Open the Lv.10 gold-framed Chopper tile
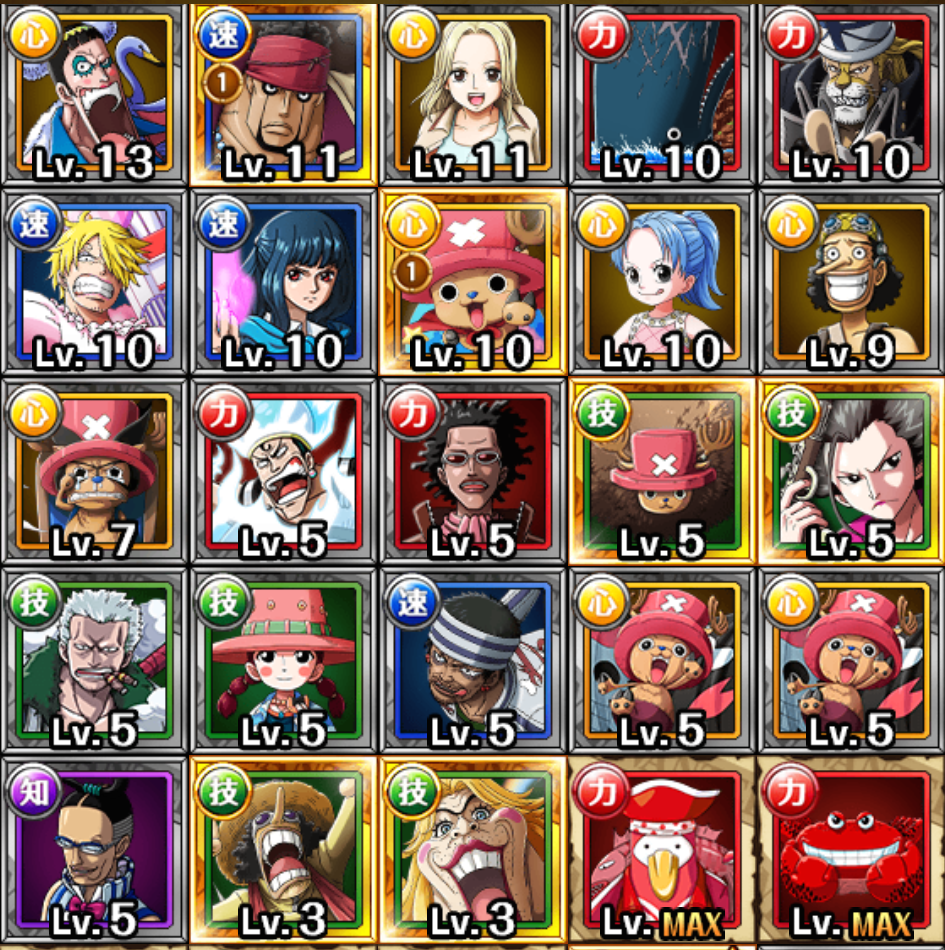The image size is (945, 950). point(472,283)
